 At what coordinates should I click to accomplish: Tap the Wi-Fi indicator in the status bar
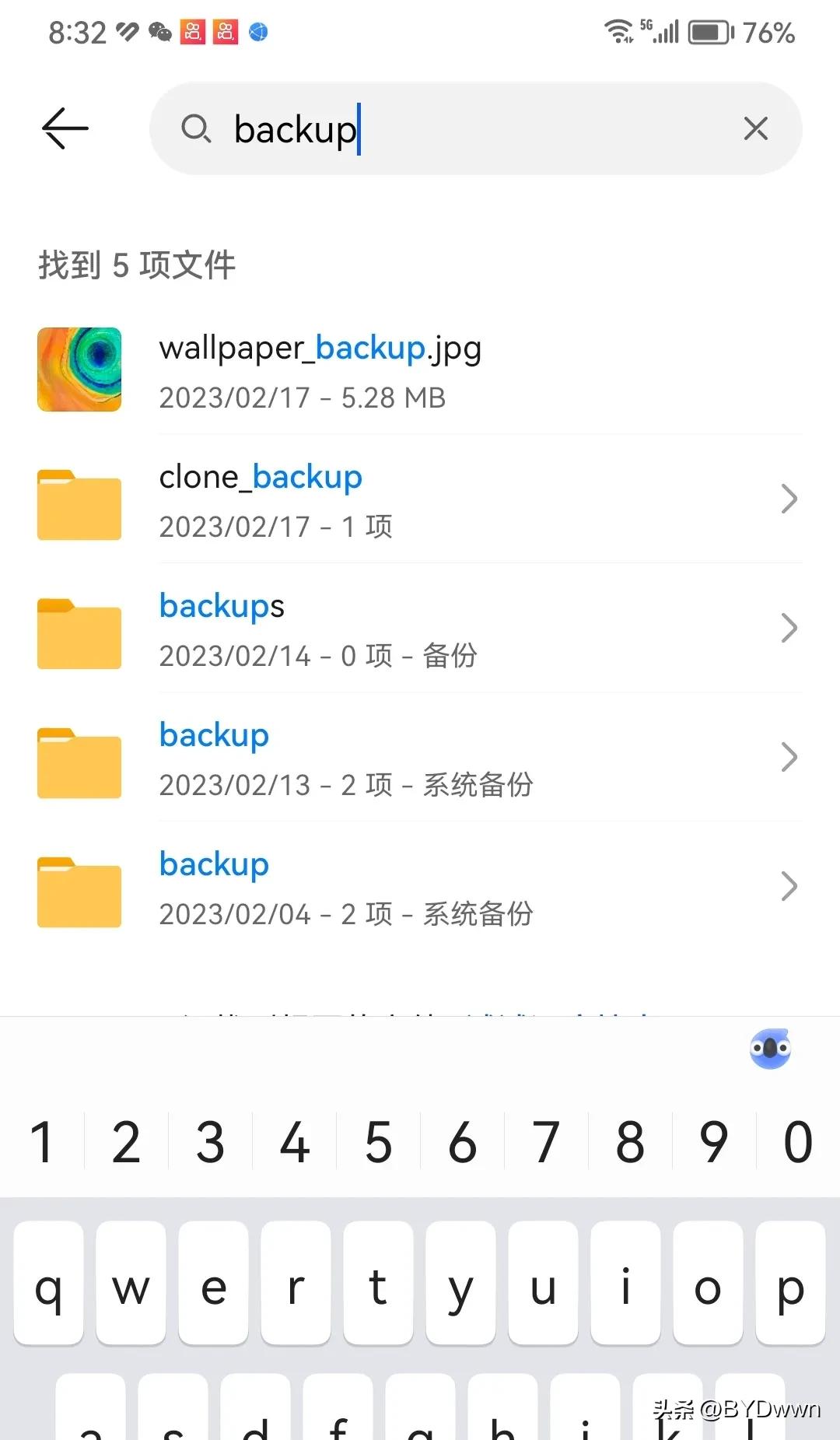[618, 31]
